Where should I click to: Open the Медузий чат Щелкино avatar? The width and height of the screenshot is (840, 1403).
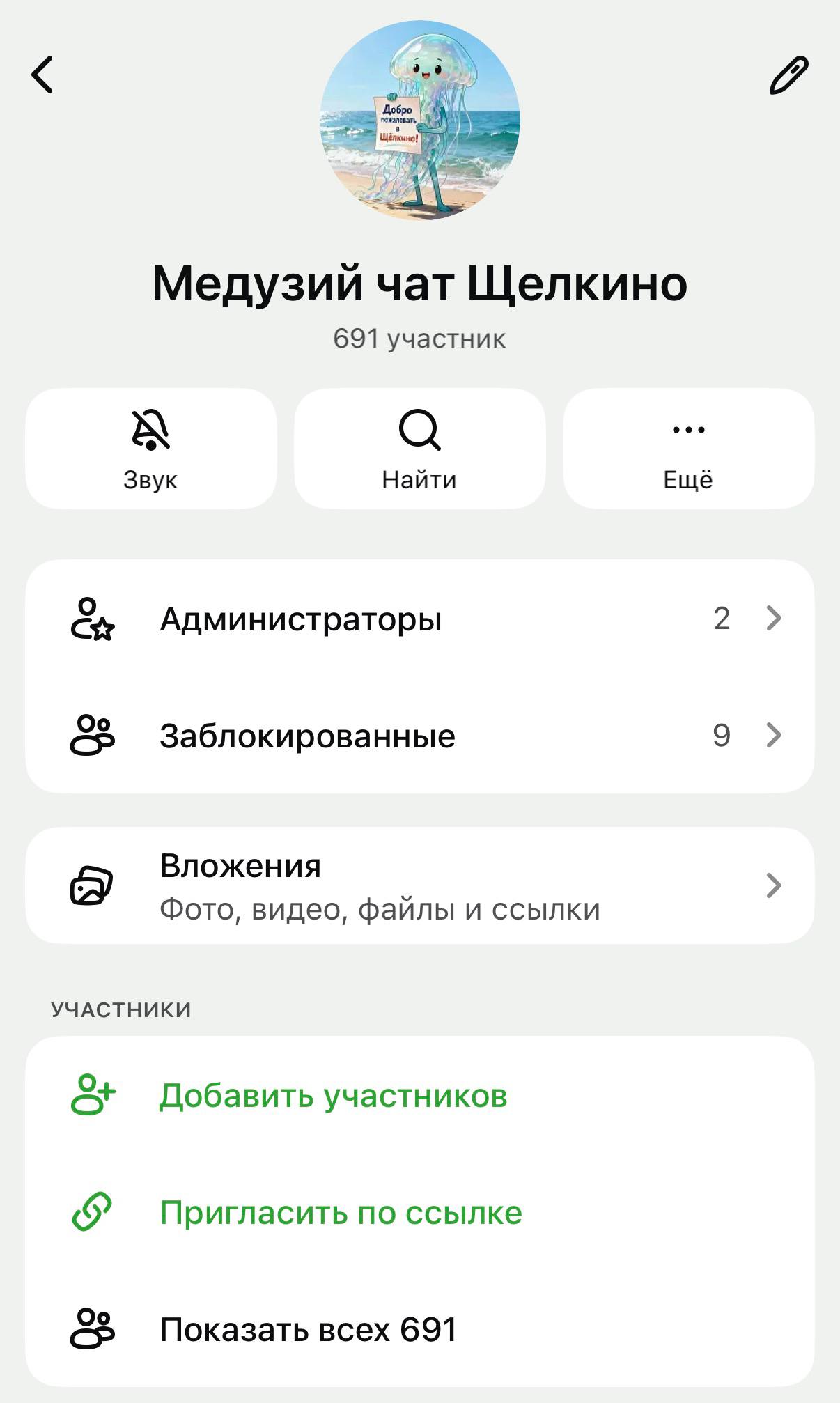tap(420, 121)
